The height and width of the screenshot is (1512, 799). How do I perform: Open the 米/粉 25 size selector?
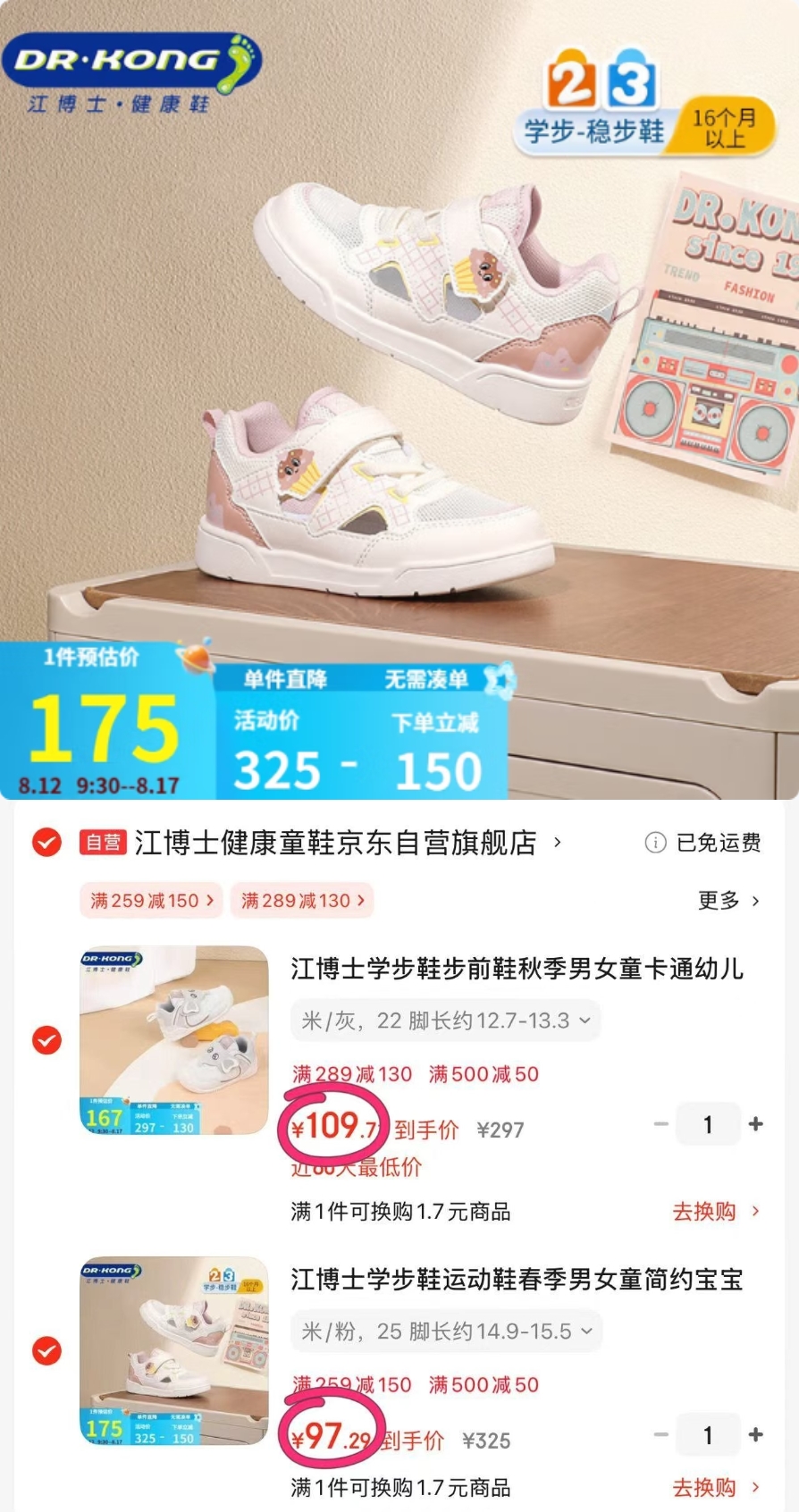[x=444, y=1331]
